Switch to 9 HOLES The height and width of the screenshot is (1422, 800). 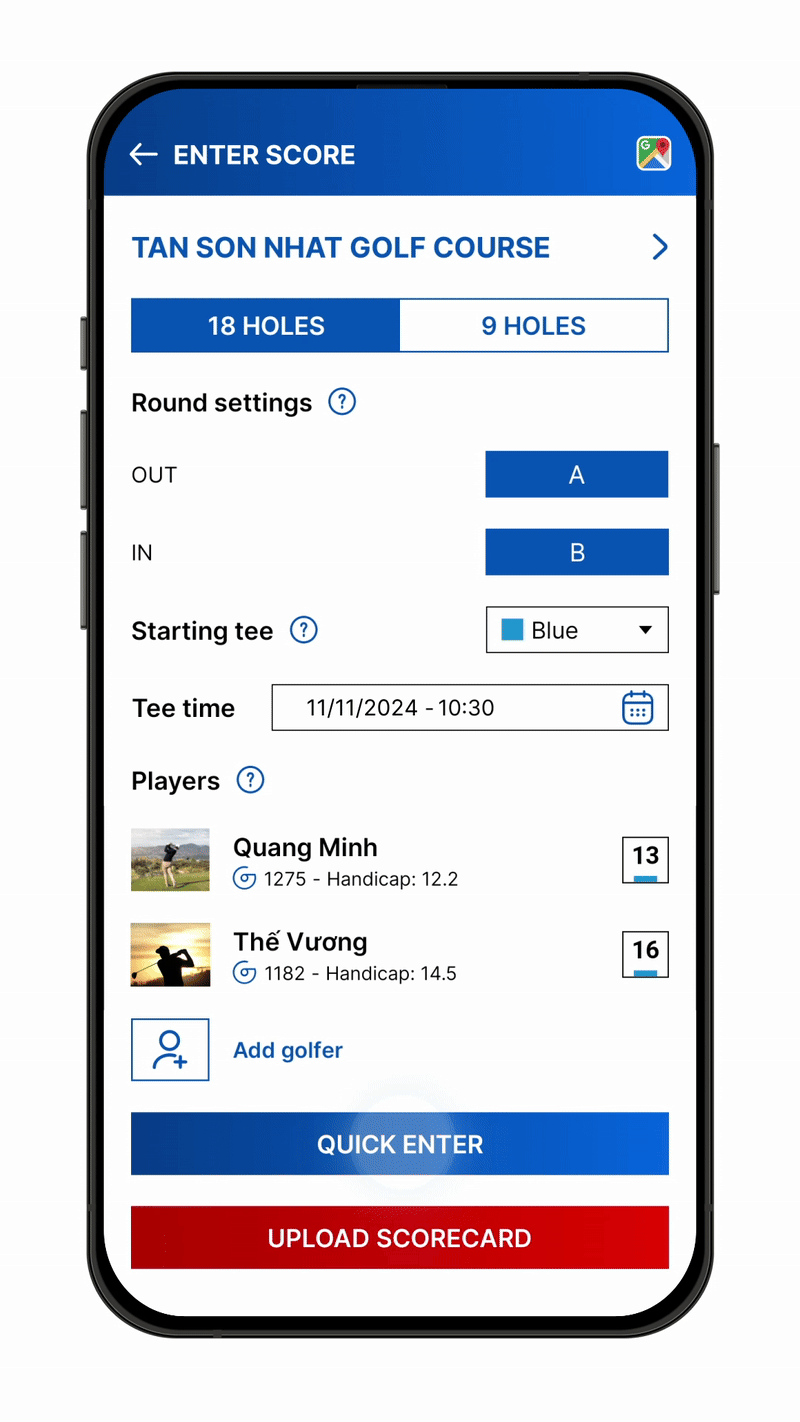[x=534, y=326]
